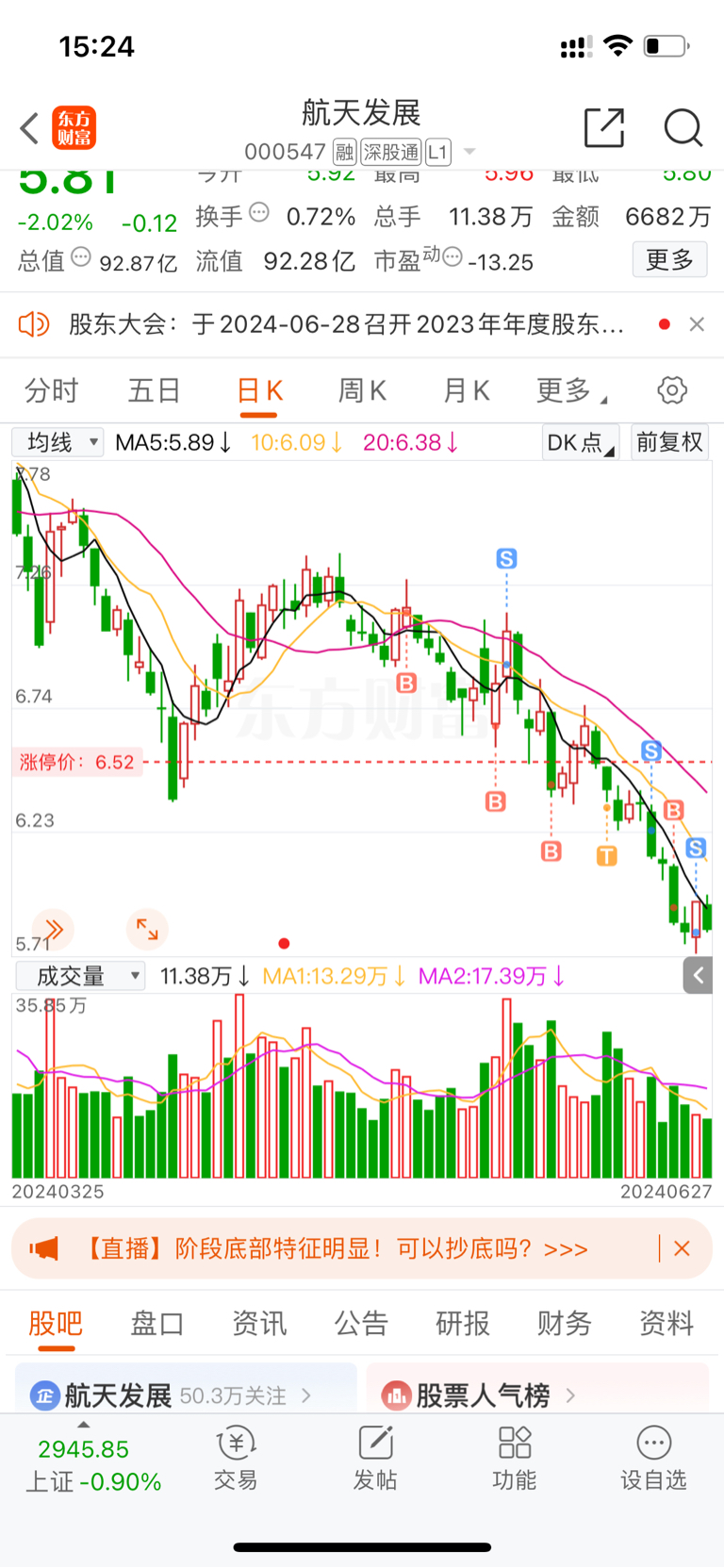Open the DK点 option
The width and height of the screenshot is (724, 1568).
click(x=580, y=442)
